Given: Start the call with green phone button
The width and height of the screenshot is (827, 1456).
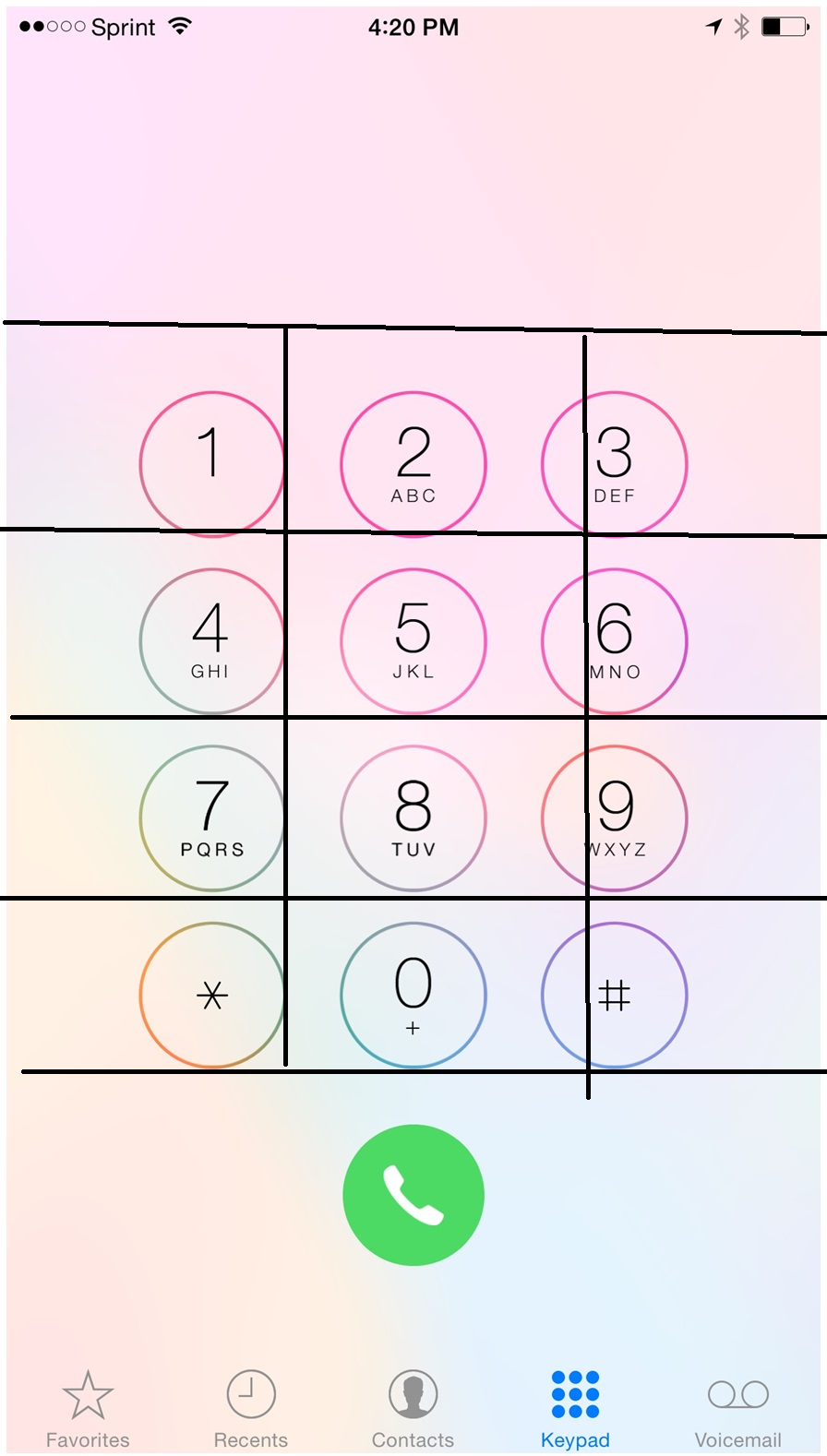Looking at the screenshot, I should [413, 1195].
